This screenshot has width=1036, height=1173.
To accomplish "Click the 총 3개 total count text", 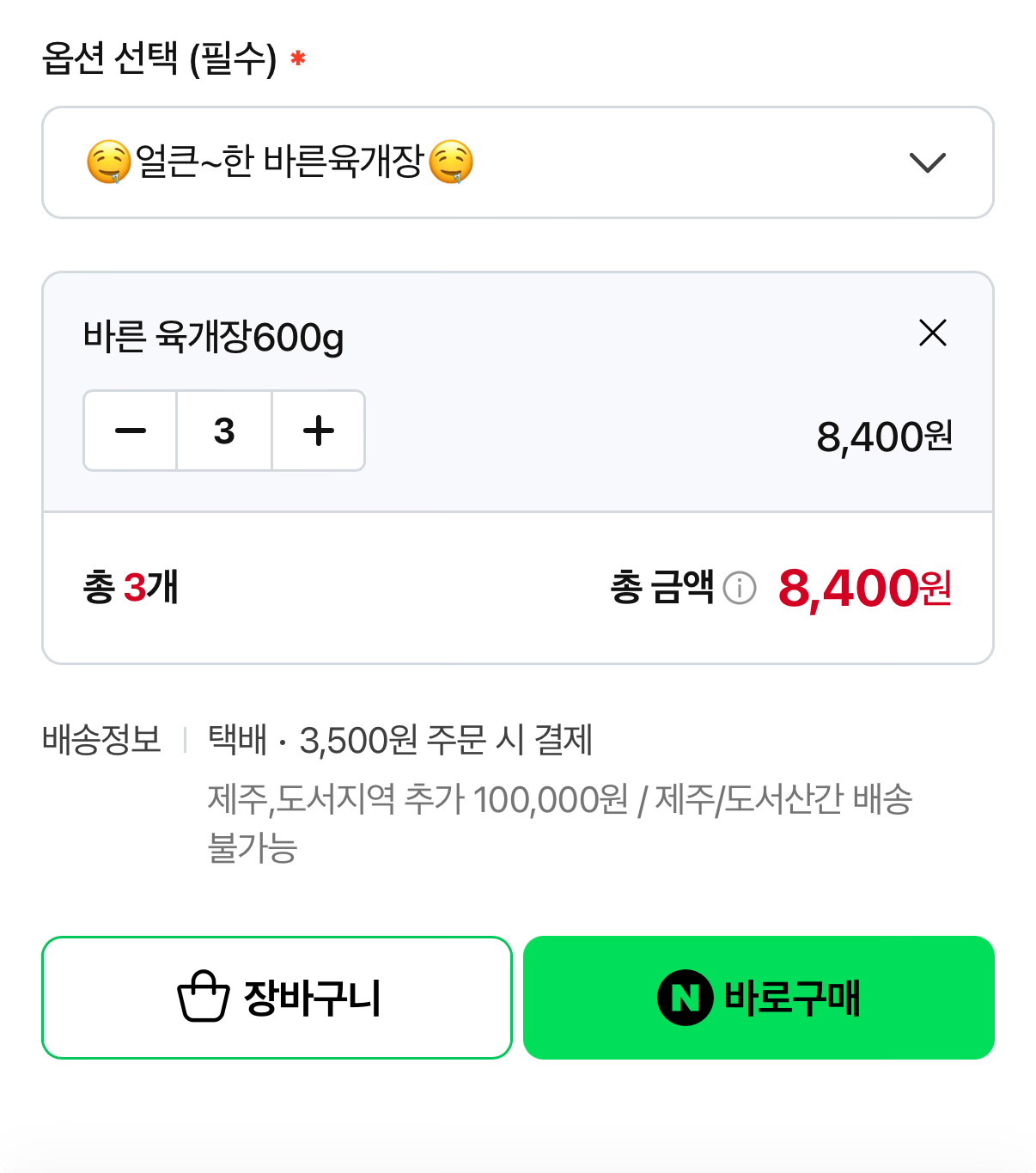I will point(129,589).
